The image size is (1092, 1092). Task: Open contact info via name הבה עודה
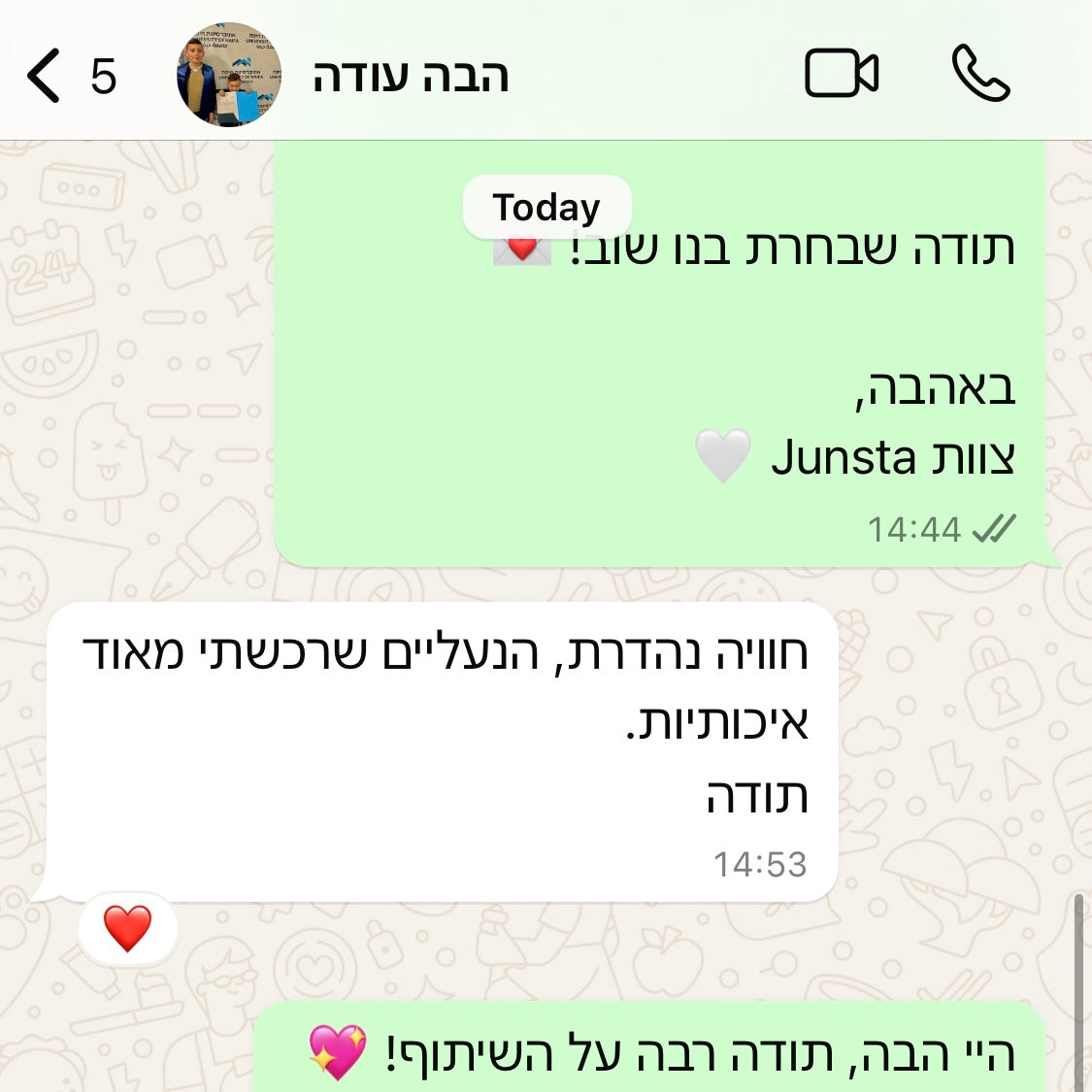[x=411, y=76]
